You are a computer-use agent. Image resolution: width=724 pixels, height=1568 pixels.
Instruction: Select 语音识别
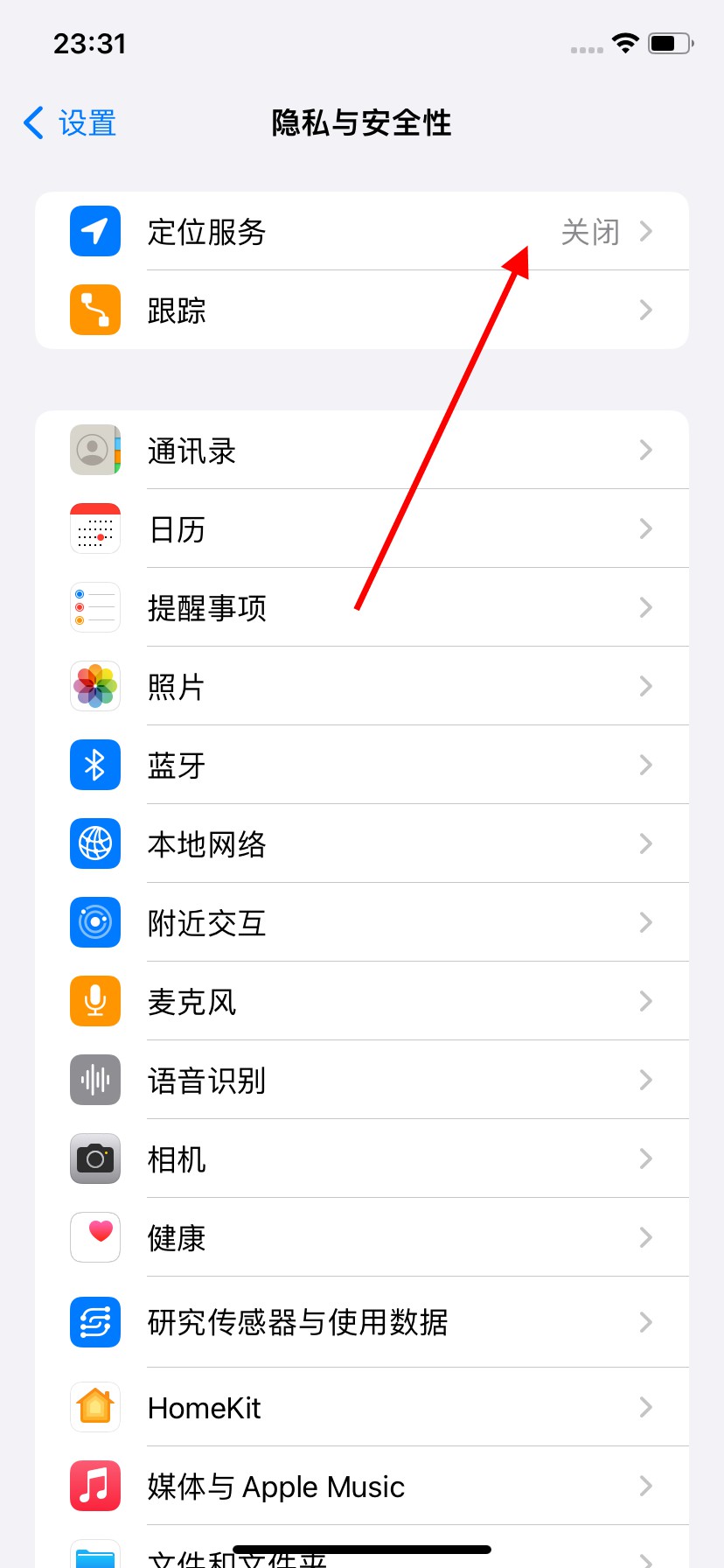pos(362,1081)
